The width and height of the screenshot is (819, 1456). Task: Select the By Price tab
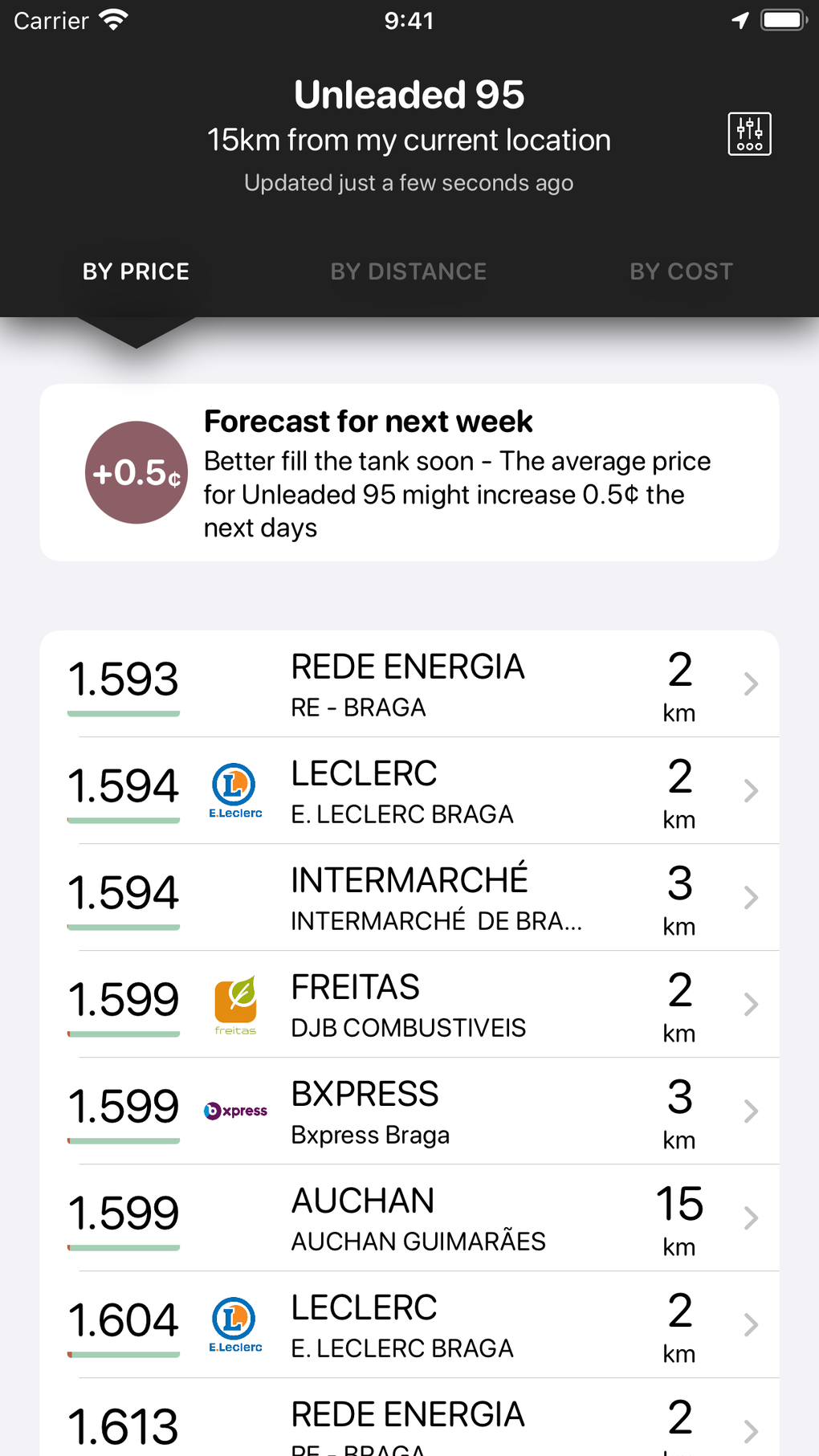click(136, 271)
